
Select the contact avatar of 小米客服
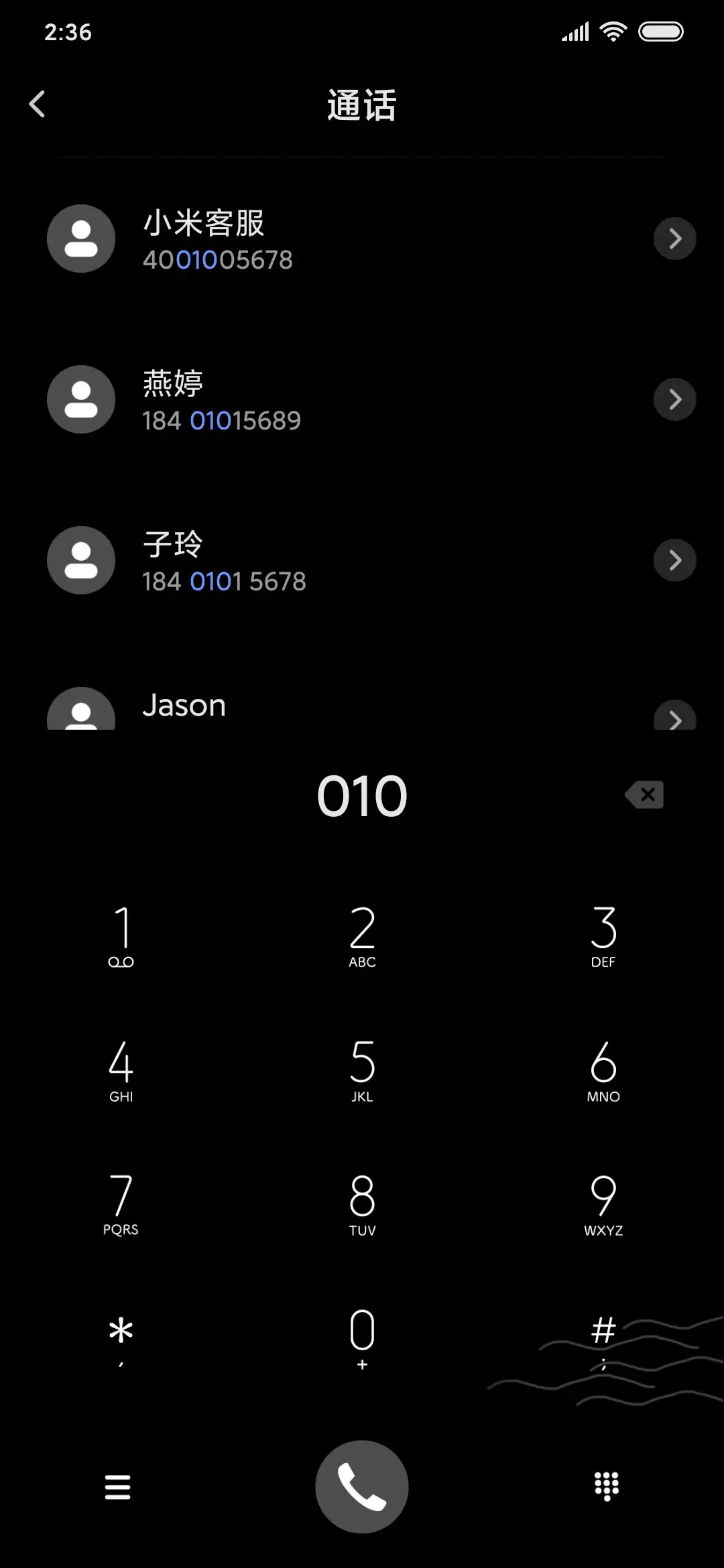point(80,239)
